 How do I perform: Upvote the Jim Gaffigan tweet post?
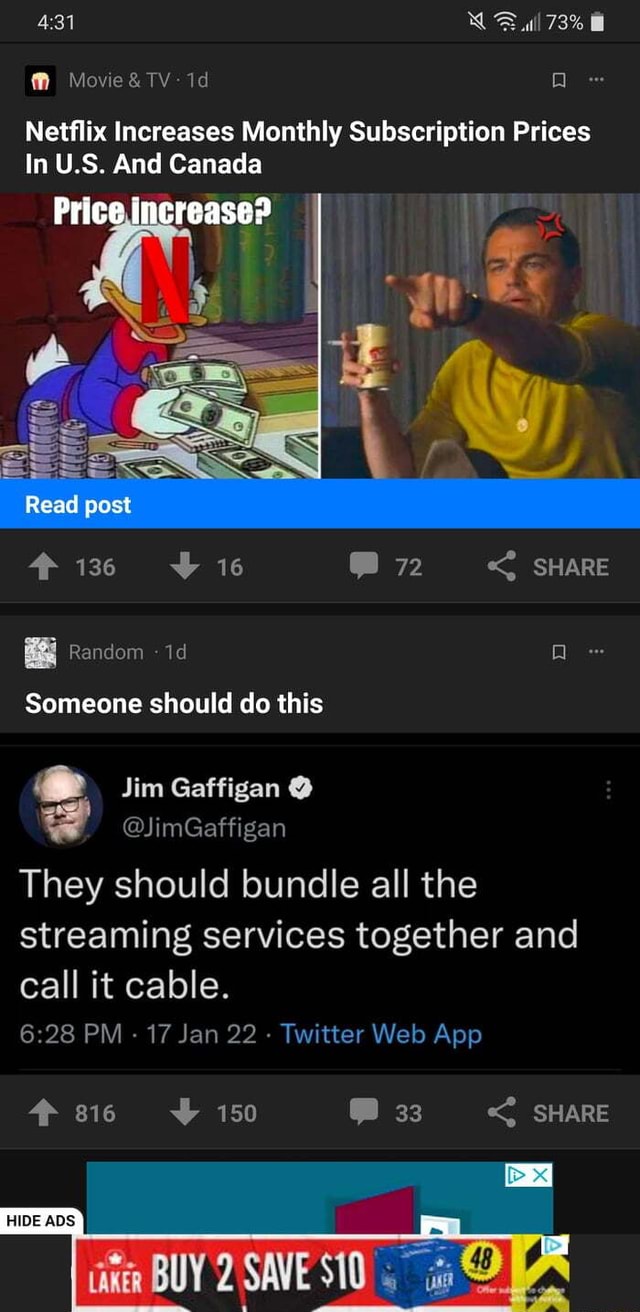[x=44, y=1113]
